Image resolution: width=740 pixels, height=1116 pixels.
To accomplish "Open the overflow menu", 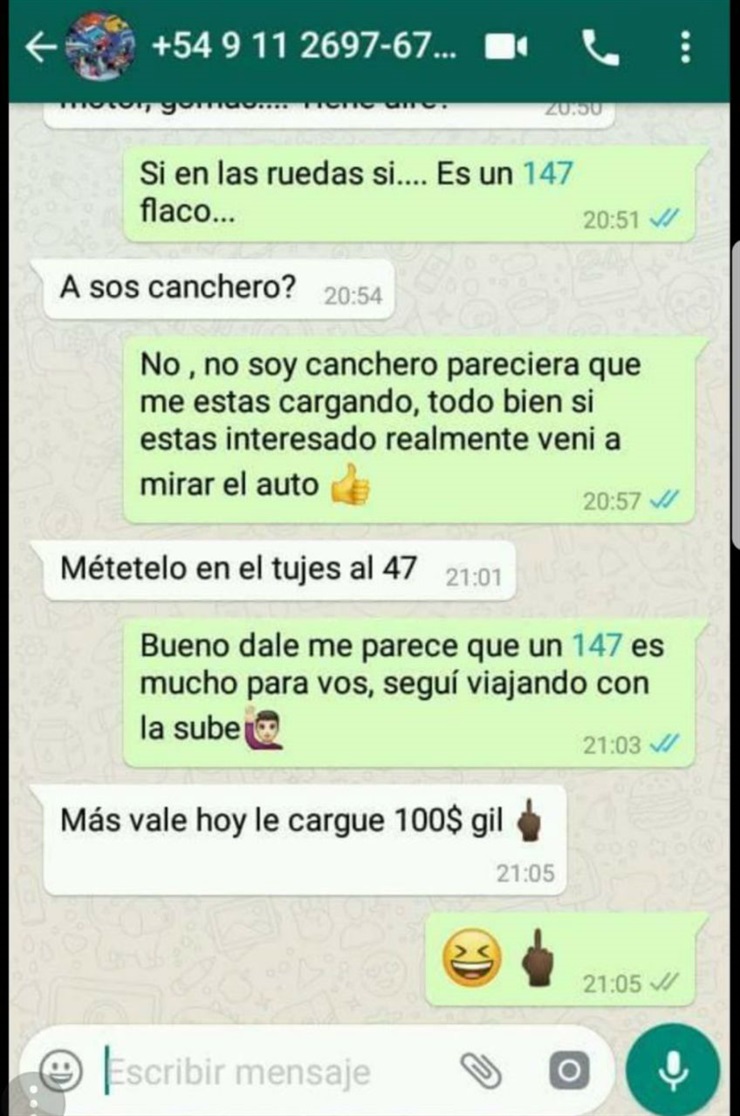I will (x=685, y=47).
